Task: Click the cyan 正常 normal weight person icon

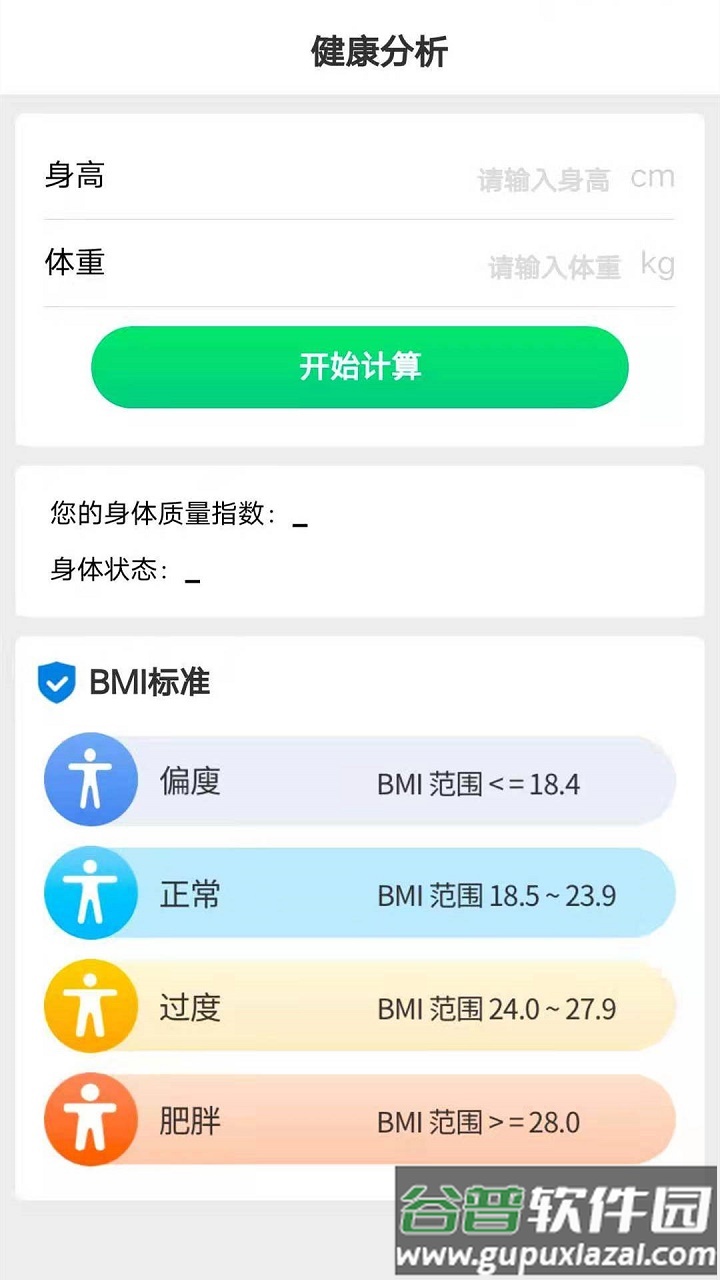Action: 90,893
